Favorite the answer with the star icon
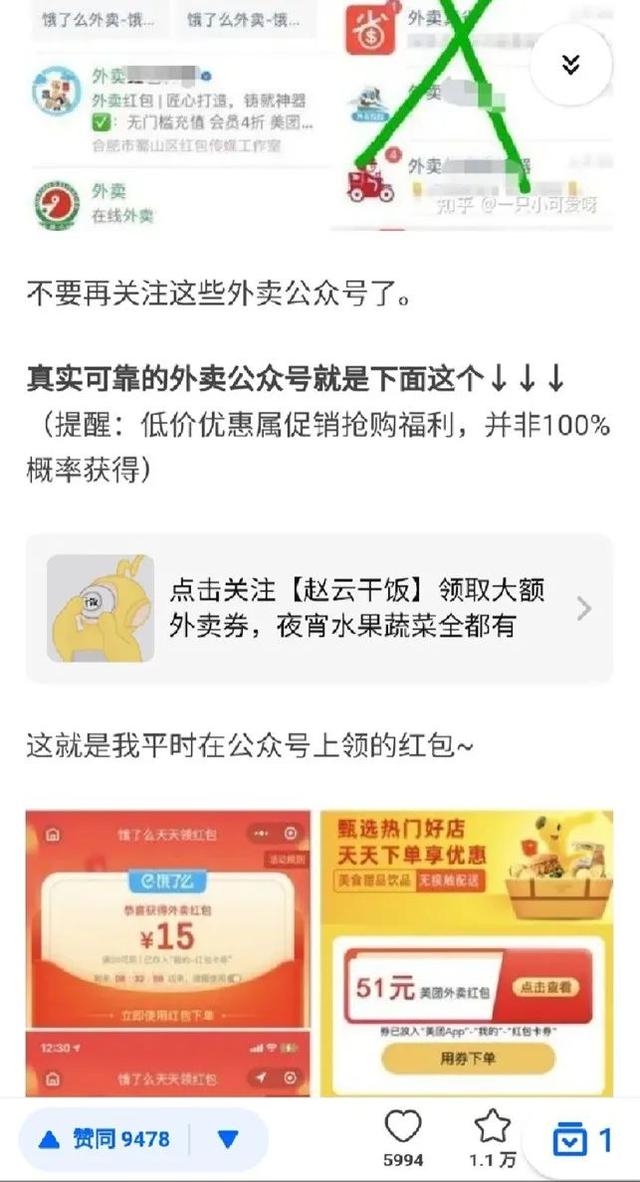This screenshot has width=640, height=1182. [492, 1138]
